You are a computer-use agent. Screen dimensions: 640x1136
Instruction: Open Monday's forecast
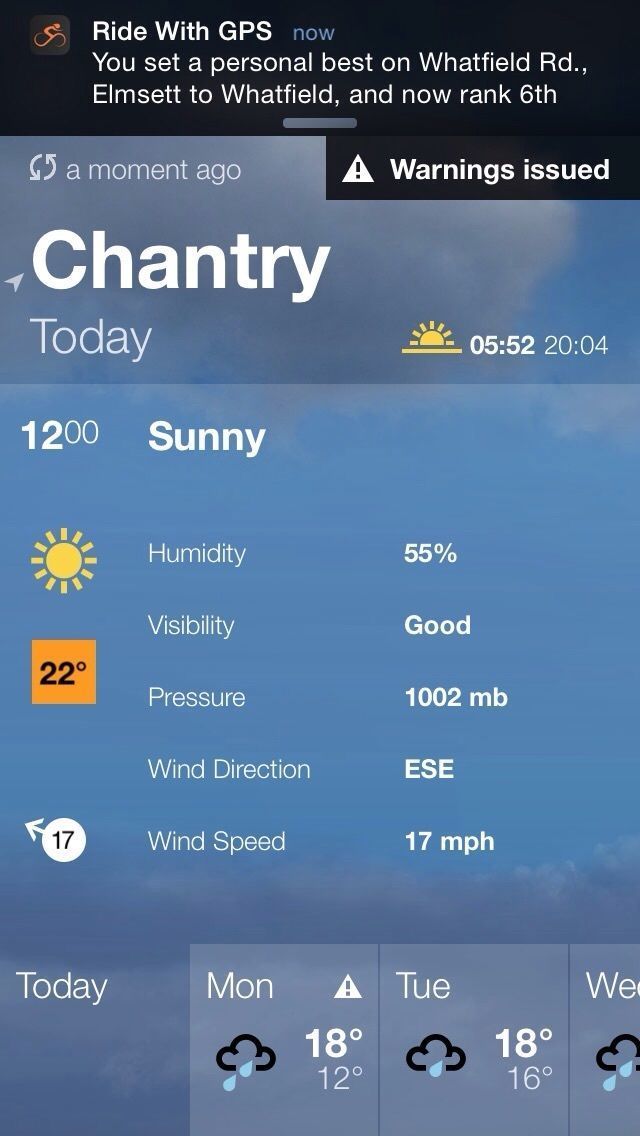click(x=284, y=1040)
